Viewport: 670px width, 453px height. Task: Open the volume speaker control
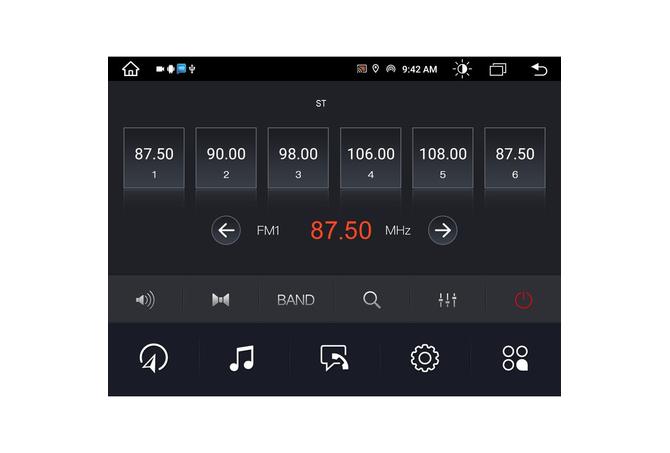tap(146, 300)
